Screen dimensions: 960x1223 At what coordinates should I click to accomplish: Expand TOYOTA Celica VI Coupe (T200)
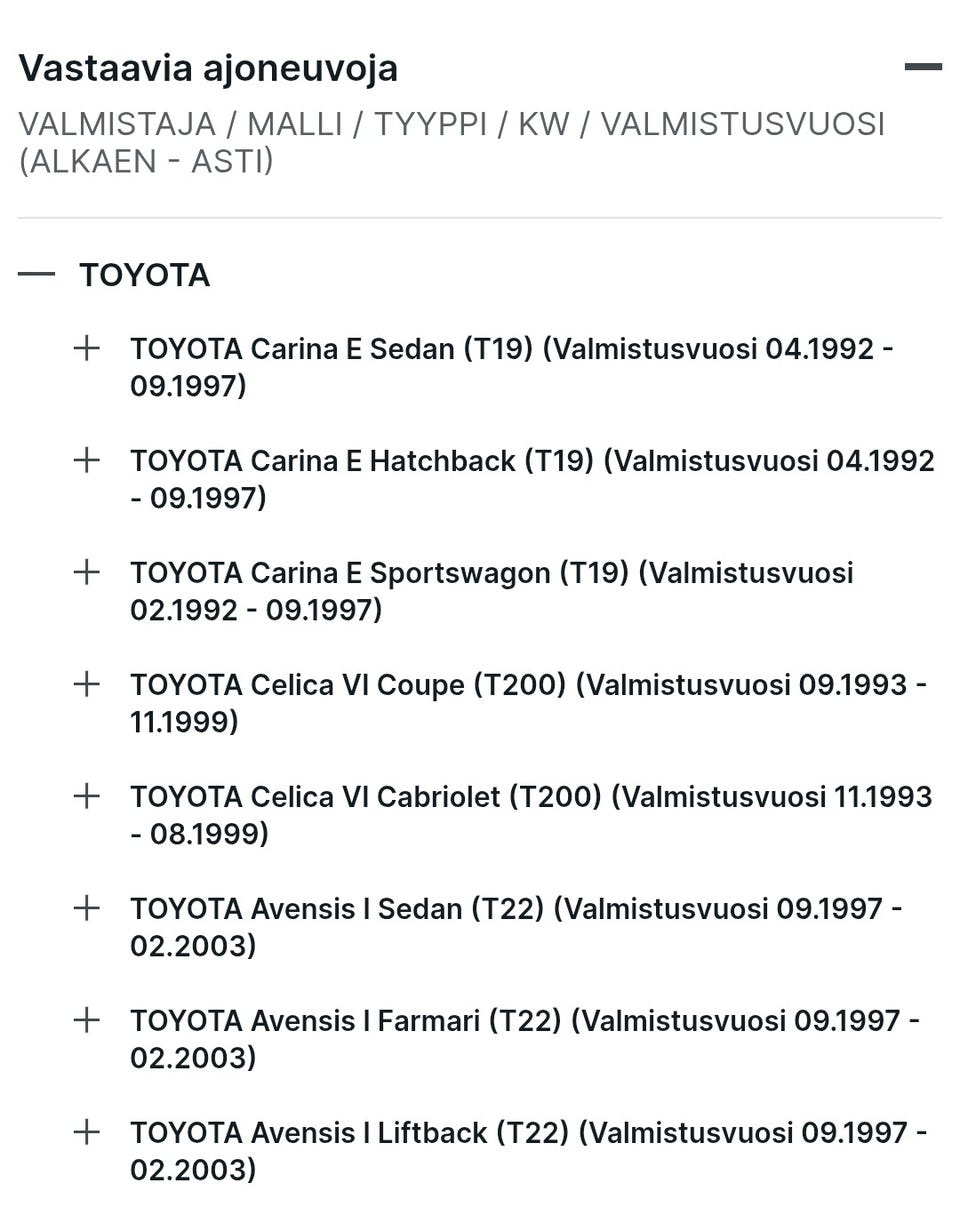coord(87,685)
